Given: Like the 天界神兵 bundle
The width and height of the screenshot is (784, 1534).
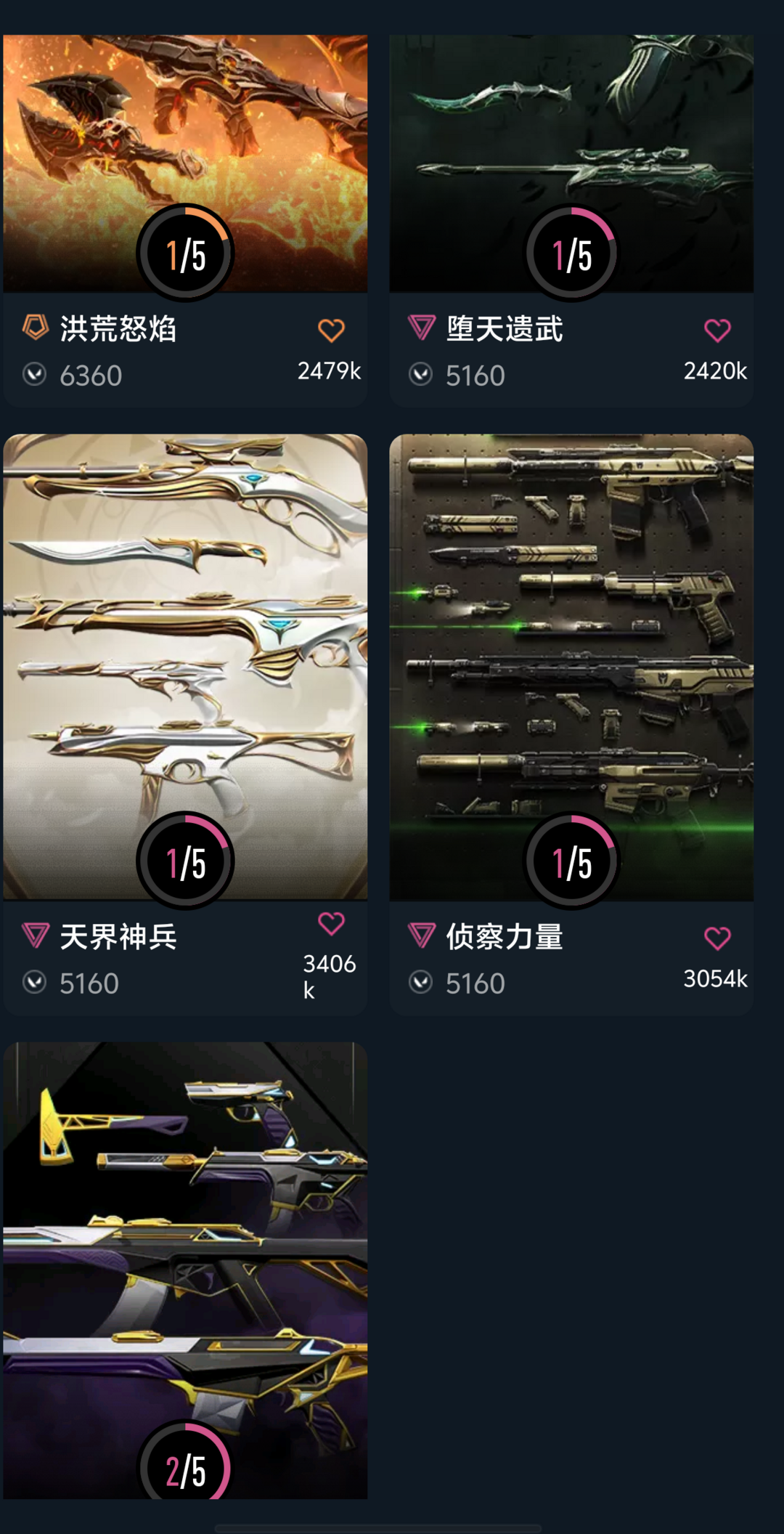Looking at the screenshot, I should (331, 924).
